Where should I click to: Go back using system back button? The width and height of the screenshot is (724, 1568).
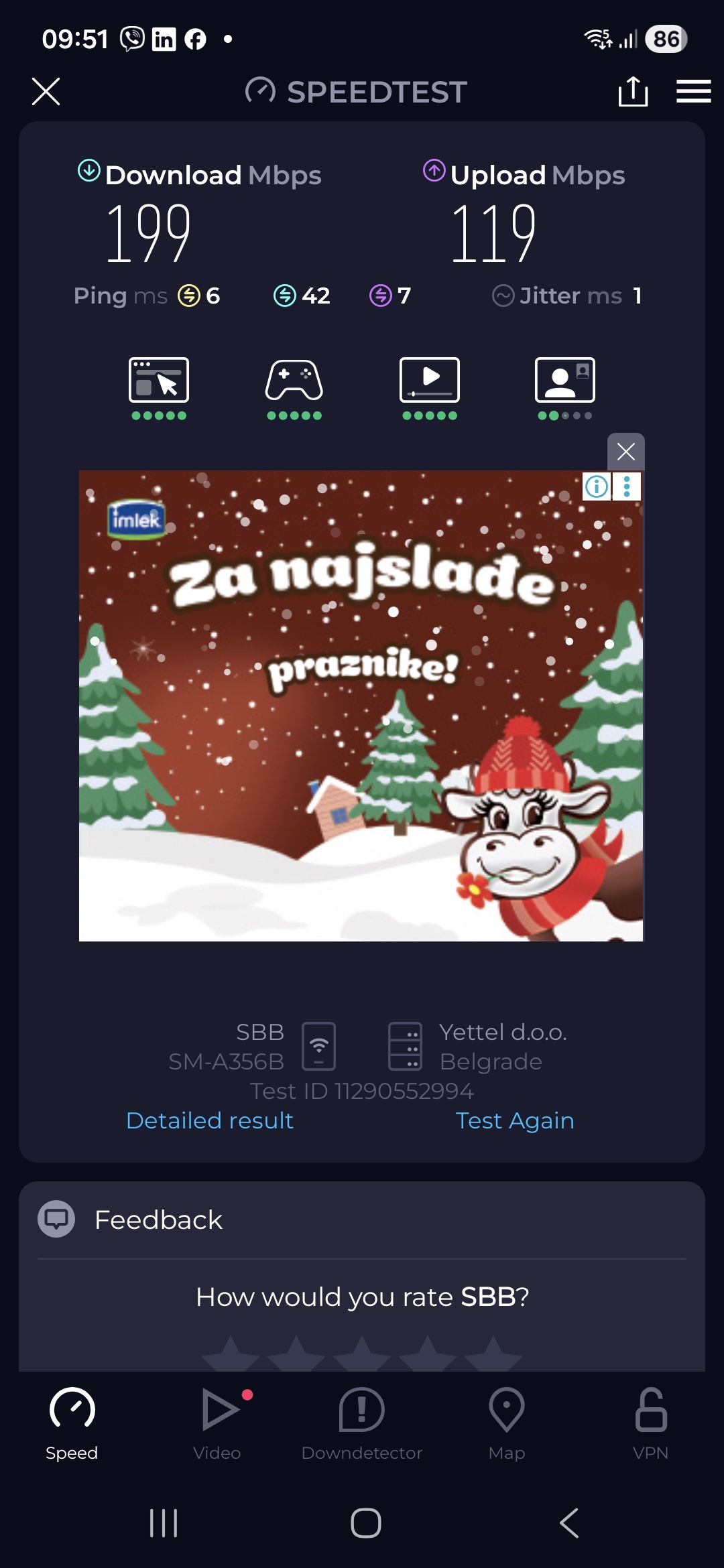(569, 1523)
